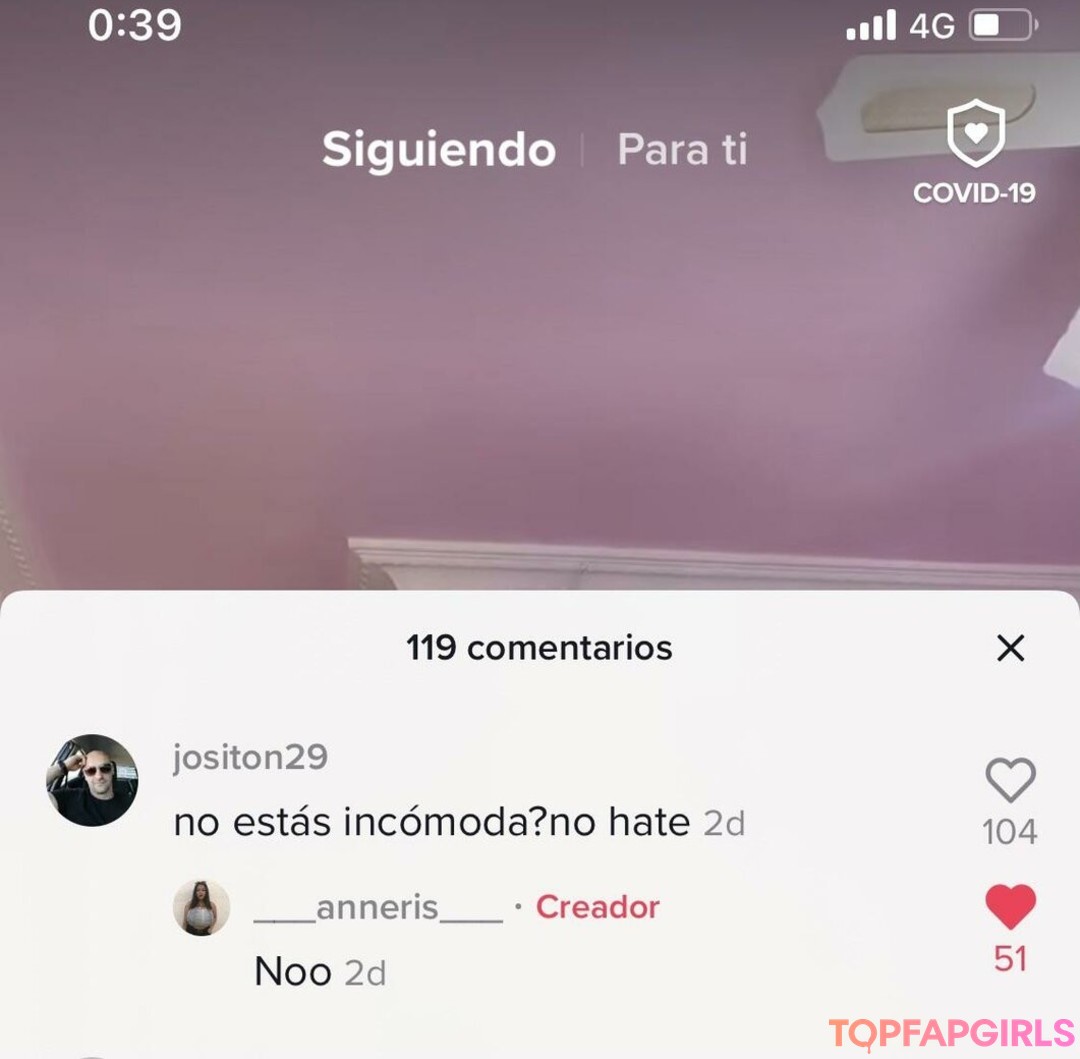Switch to the Siguiendo tab
The width and height of the screenshot is (1080, 1059).
(438, 150)
